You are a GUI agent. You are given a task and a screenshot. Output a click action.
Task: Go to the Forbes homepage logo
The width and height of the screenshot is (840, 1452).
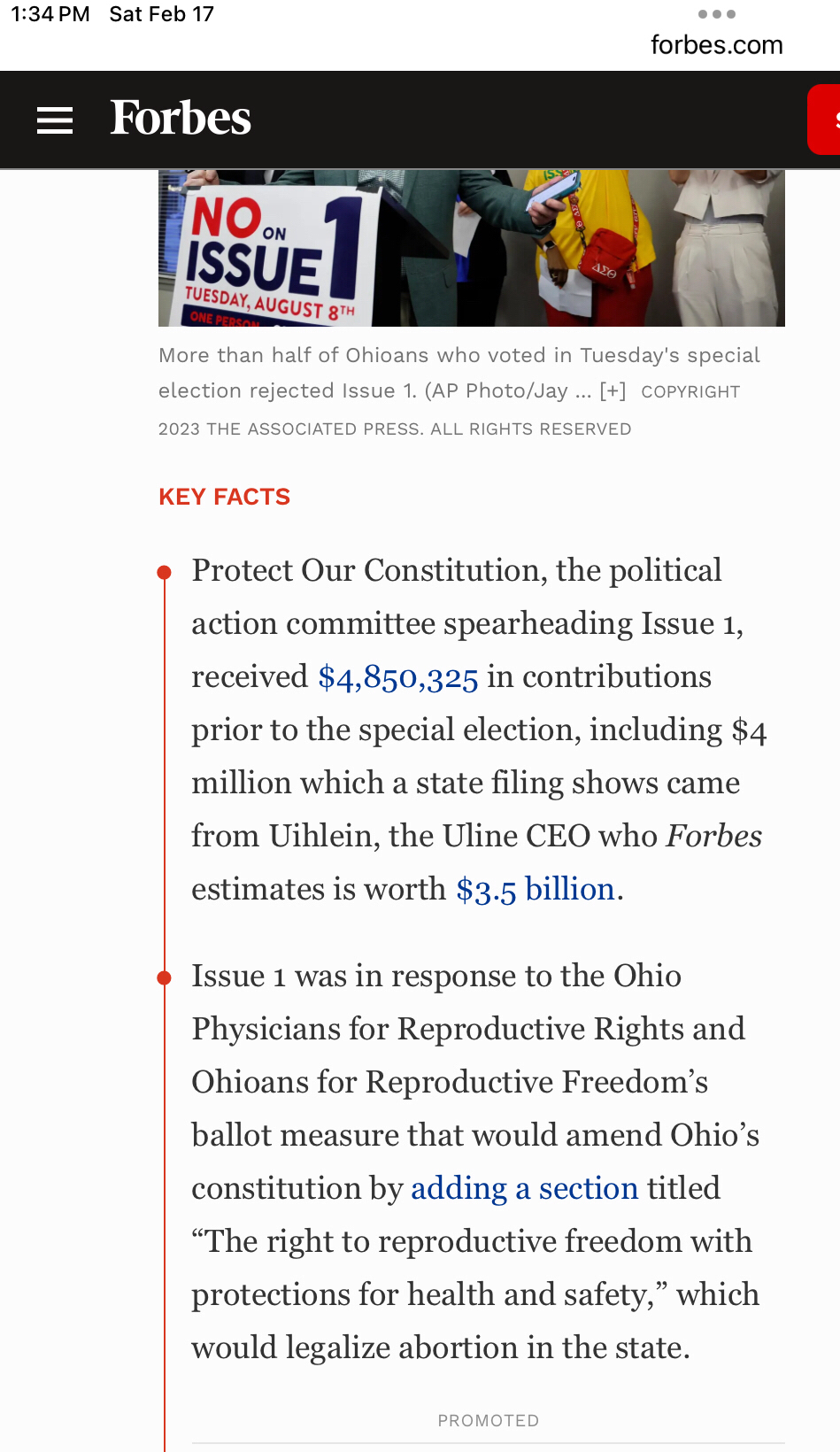point(181,119)
